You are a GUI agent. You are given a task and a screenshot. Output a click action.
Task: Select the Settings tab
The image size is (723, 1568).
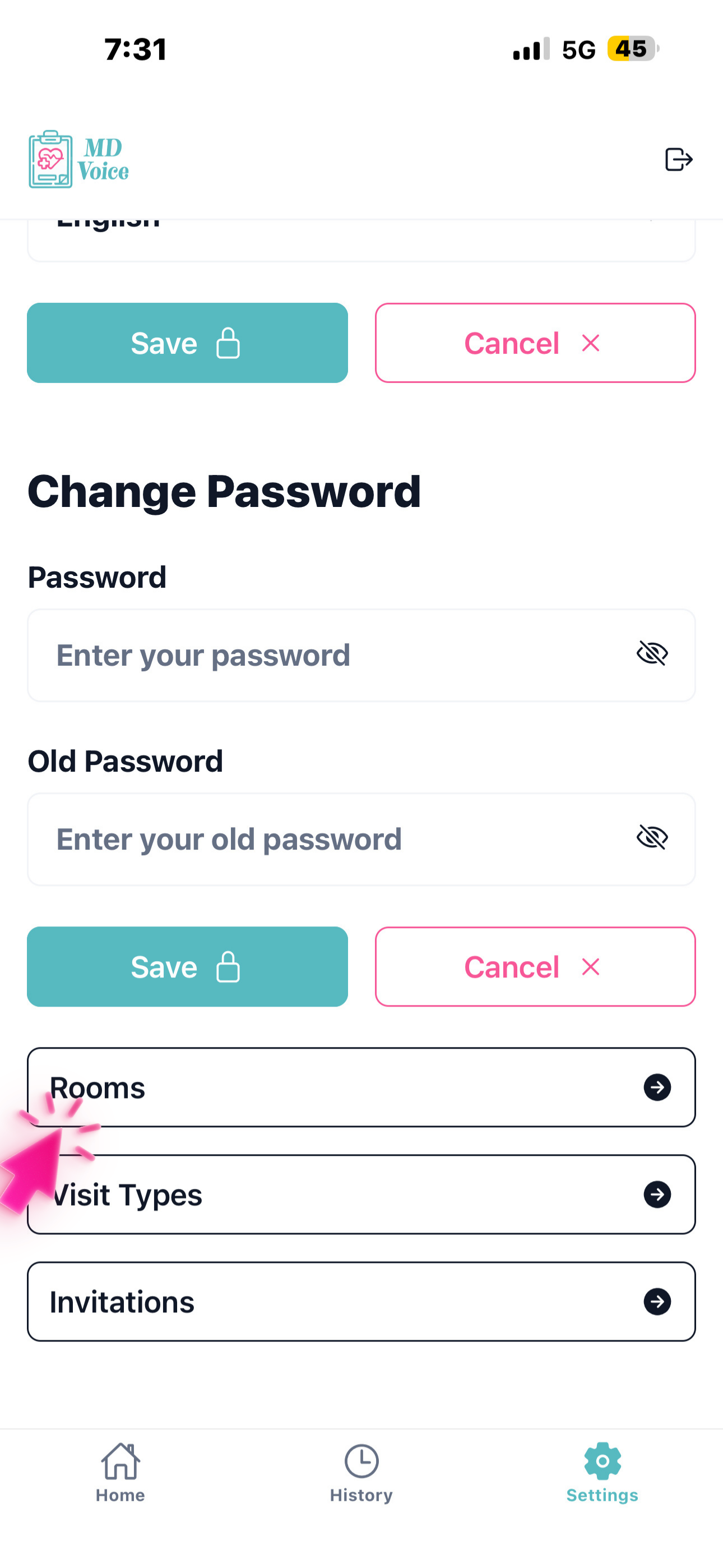tap(602, 1472)
